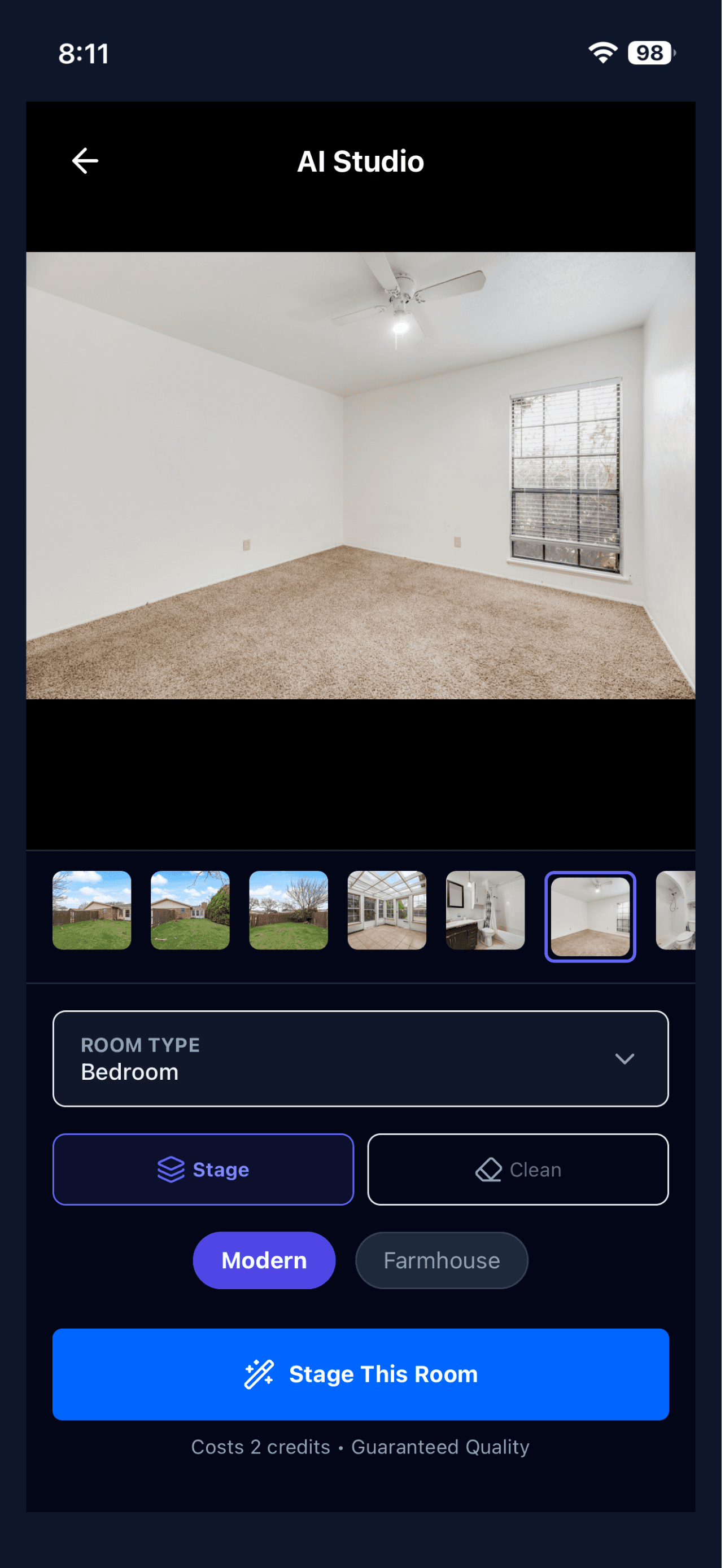This screenshot has height=1568, width=725.
Task: Click the back arrow to exit AI Studio
Action: [84, 160]
